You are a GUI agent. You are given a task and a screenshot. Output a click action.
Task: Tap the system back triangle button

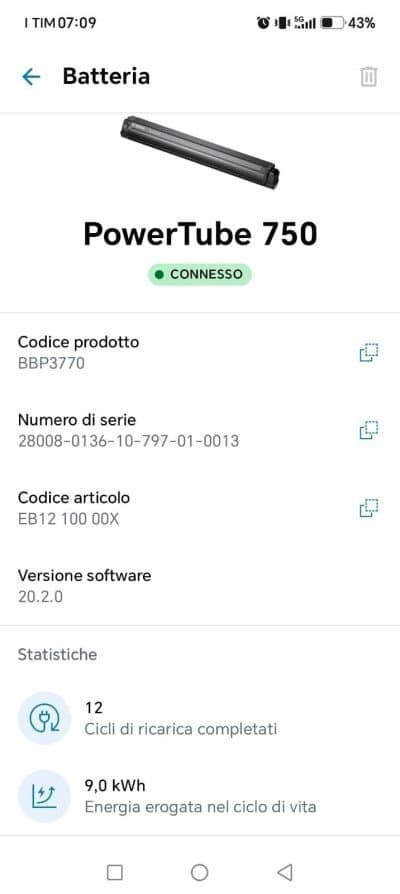click(x=284, y=872)
